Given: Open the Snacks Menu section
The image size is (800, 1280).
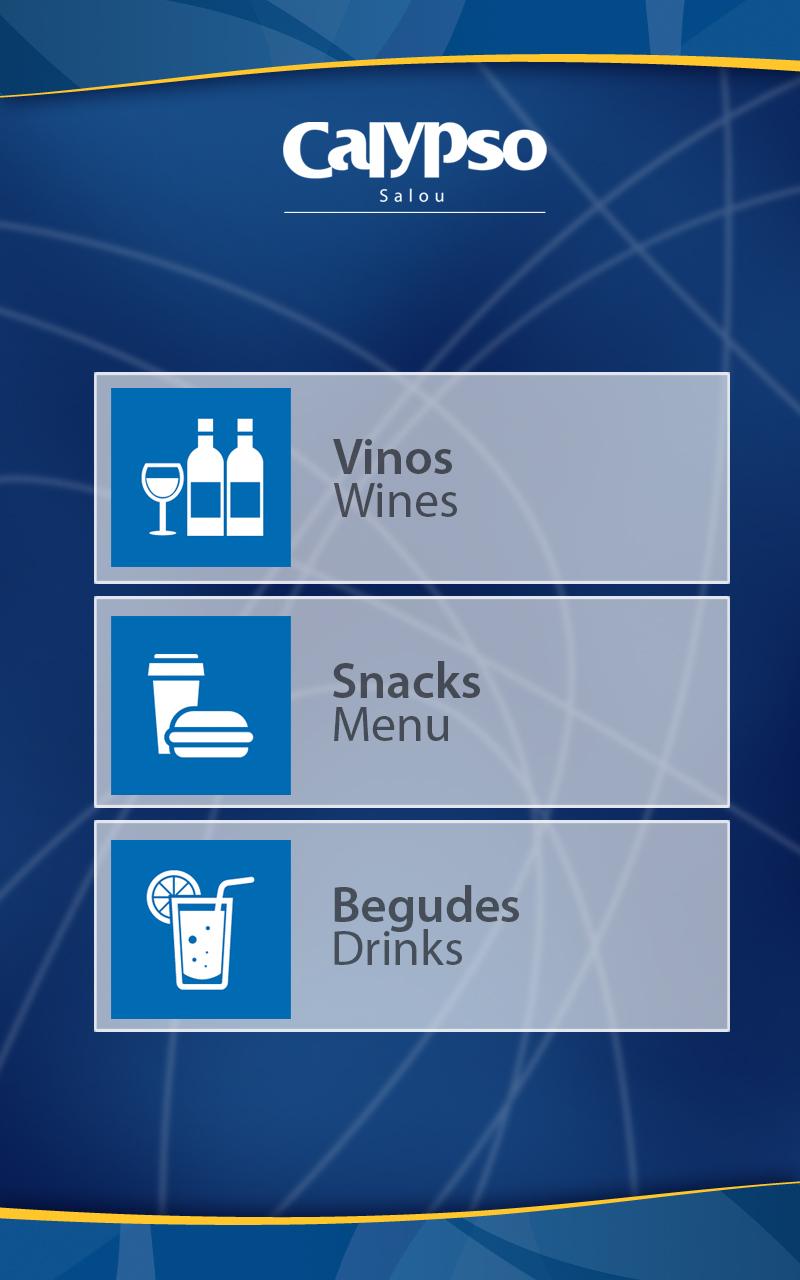Looking at the screenshot, I should pos(412,702).
